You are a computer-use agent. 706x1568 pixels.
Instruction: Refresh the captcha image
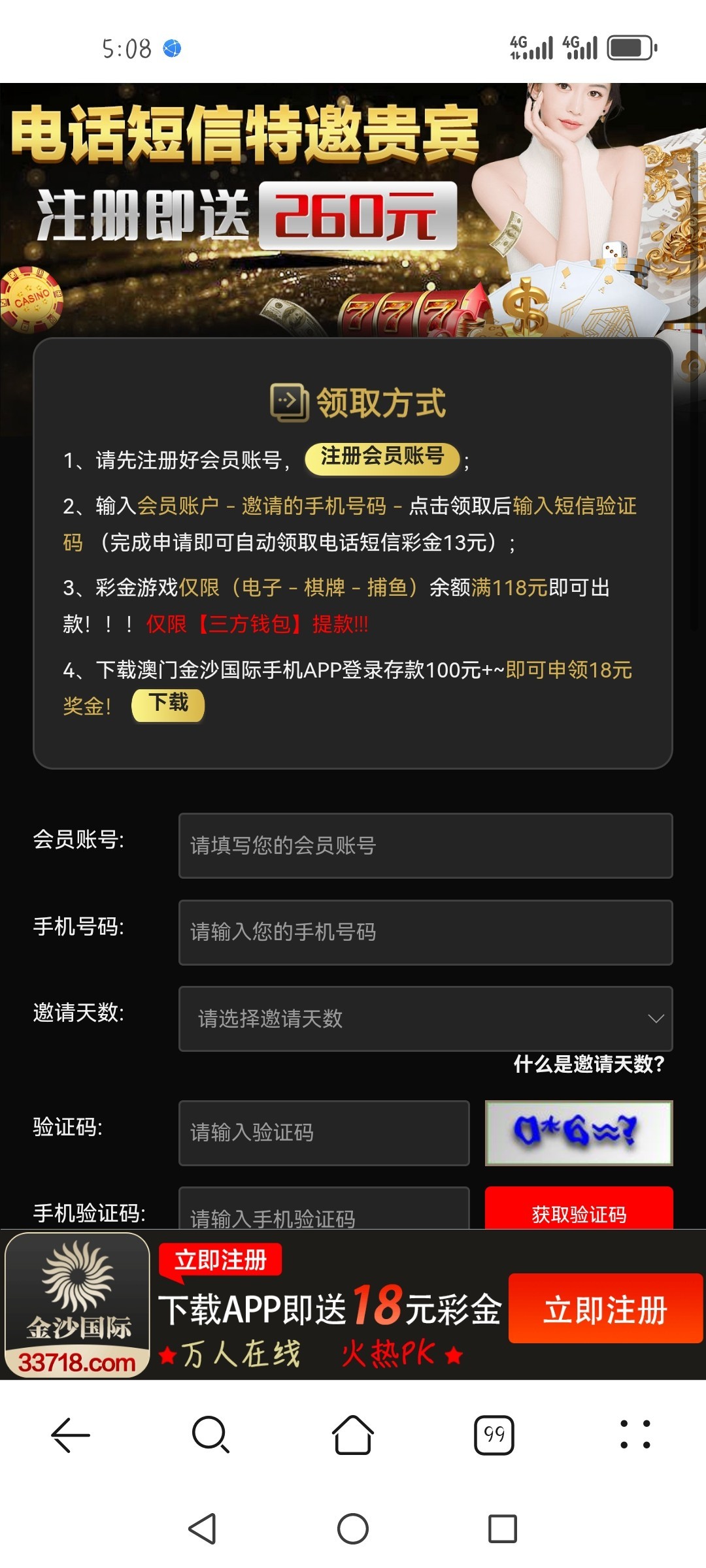(579, 1132)
